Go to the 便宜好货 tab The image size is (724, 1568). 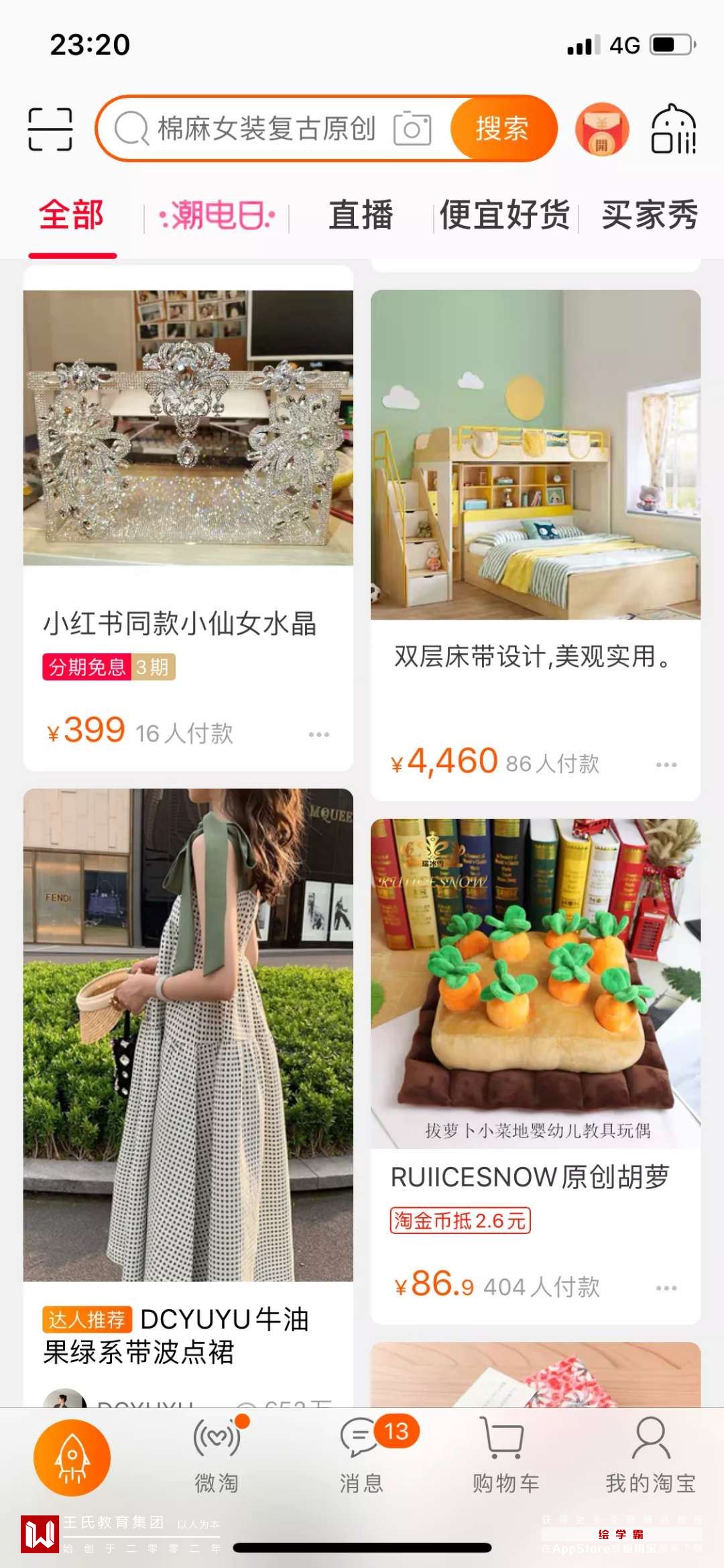505,216
